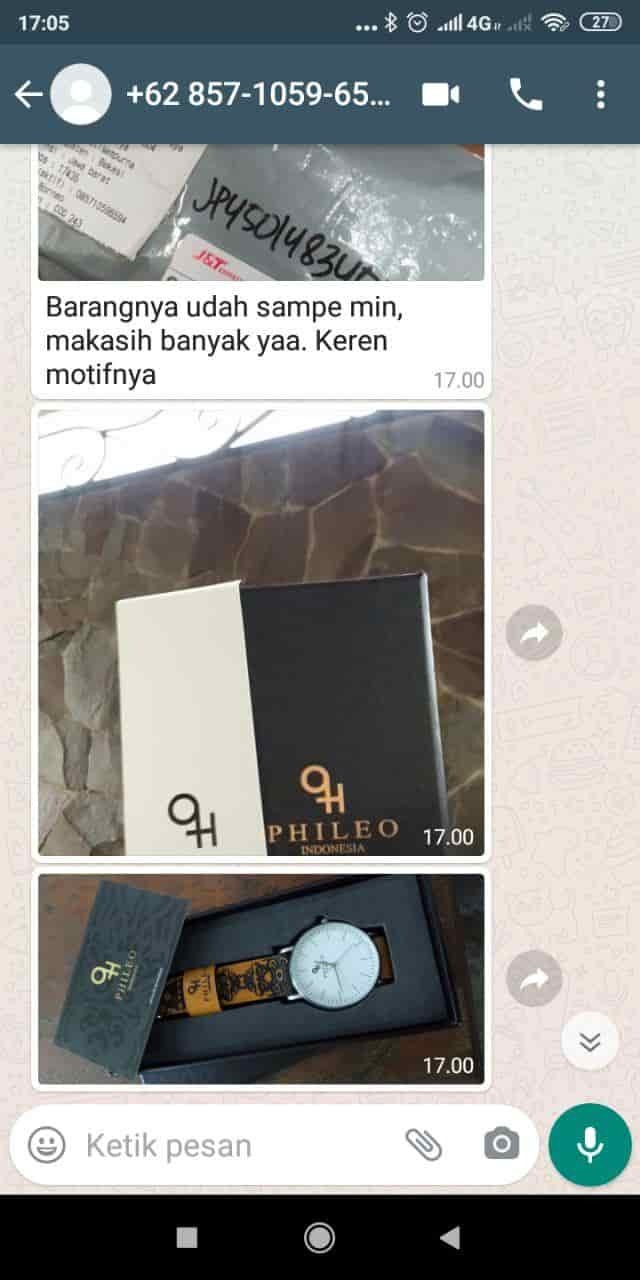640x1280 pixels.
Task: Open the overflow menu
Action: [600, 94]
